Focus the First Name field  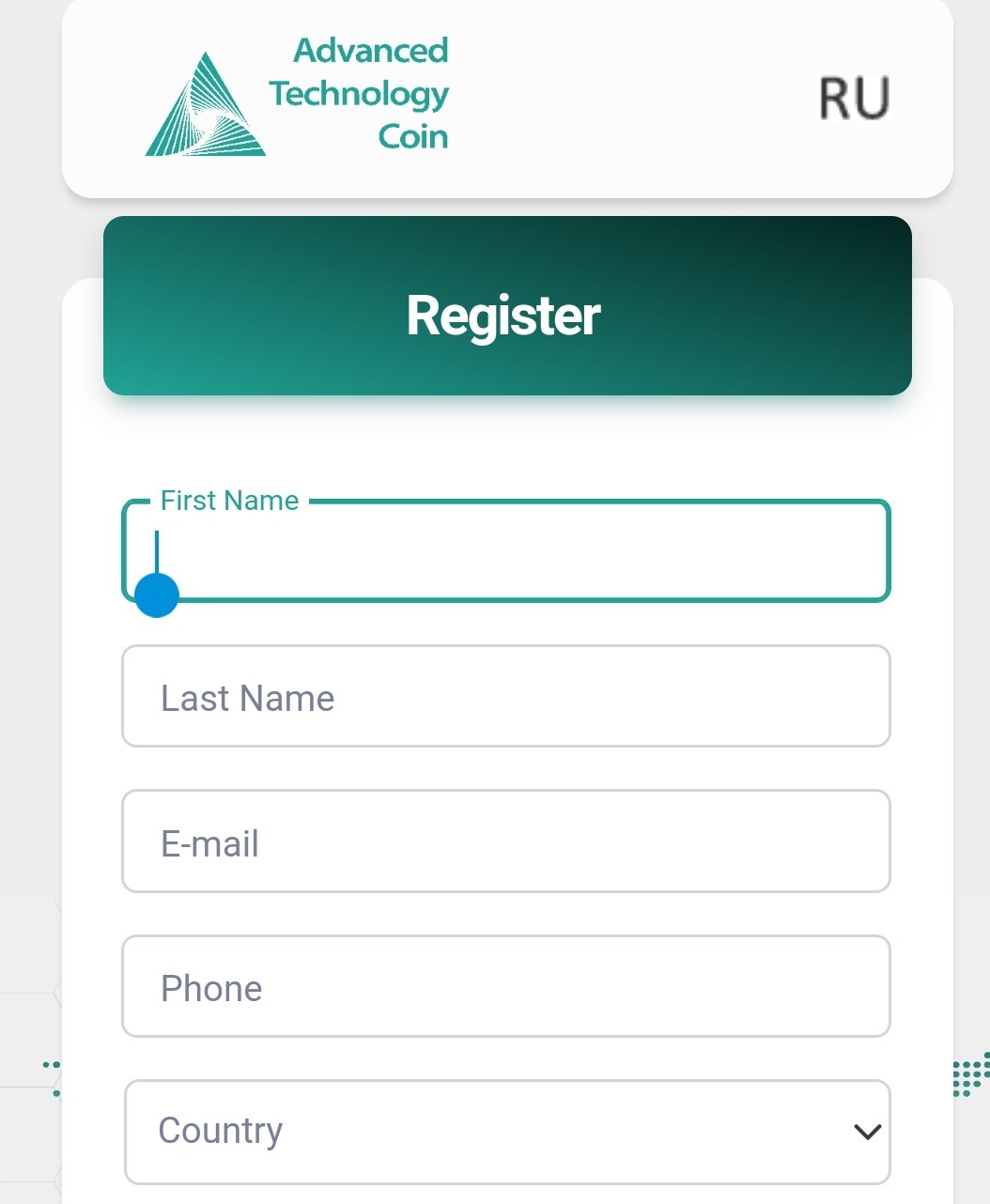tap(507, 552)
